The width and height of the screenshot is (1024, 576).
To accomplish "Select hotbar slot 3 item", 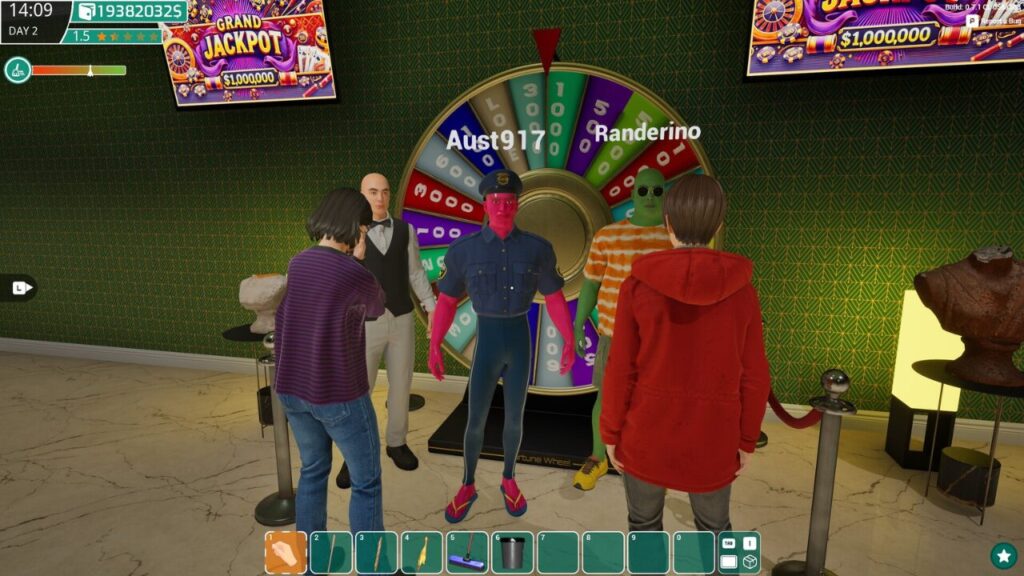I will (376, 552).
